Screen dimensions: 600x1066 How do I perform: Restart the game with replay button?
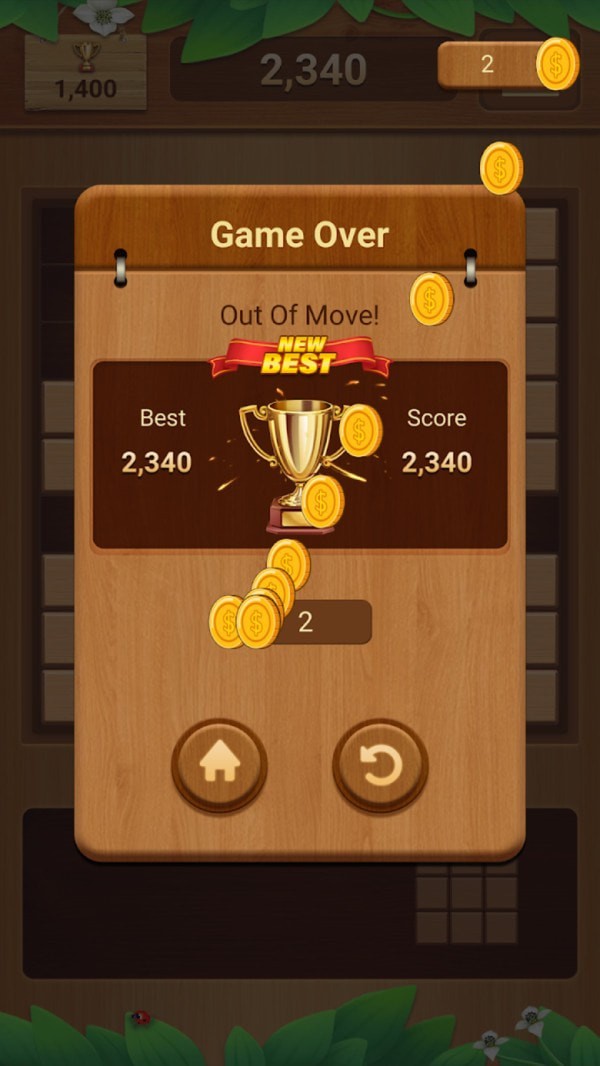[380, 766]
